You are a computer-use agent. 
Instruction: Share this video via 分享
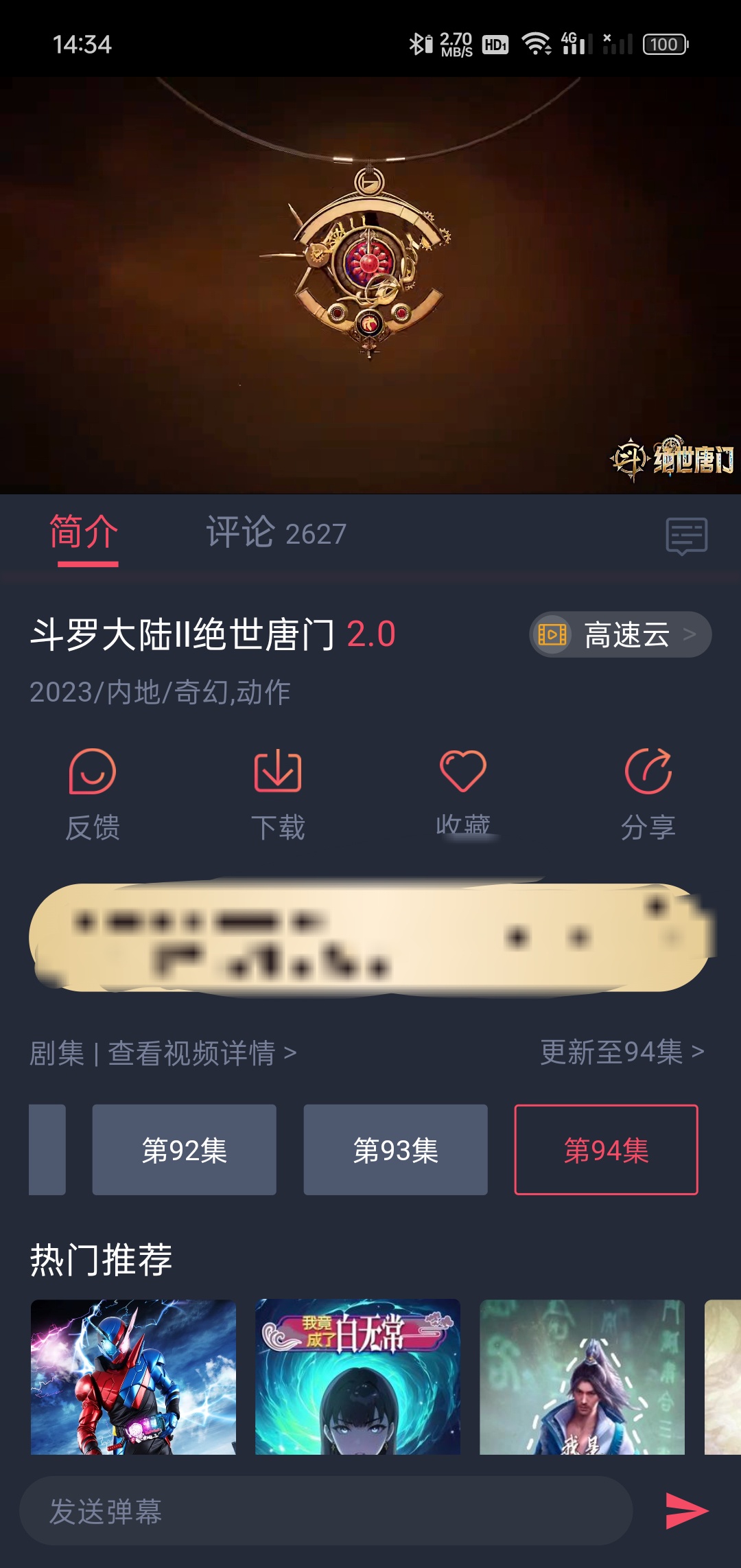coord(648,794)
